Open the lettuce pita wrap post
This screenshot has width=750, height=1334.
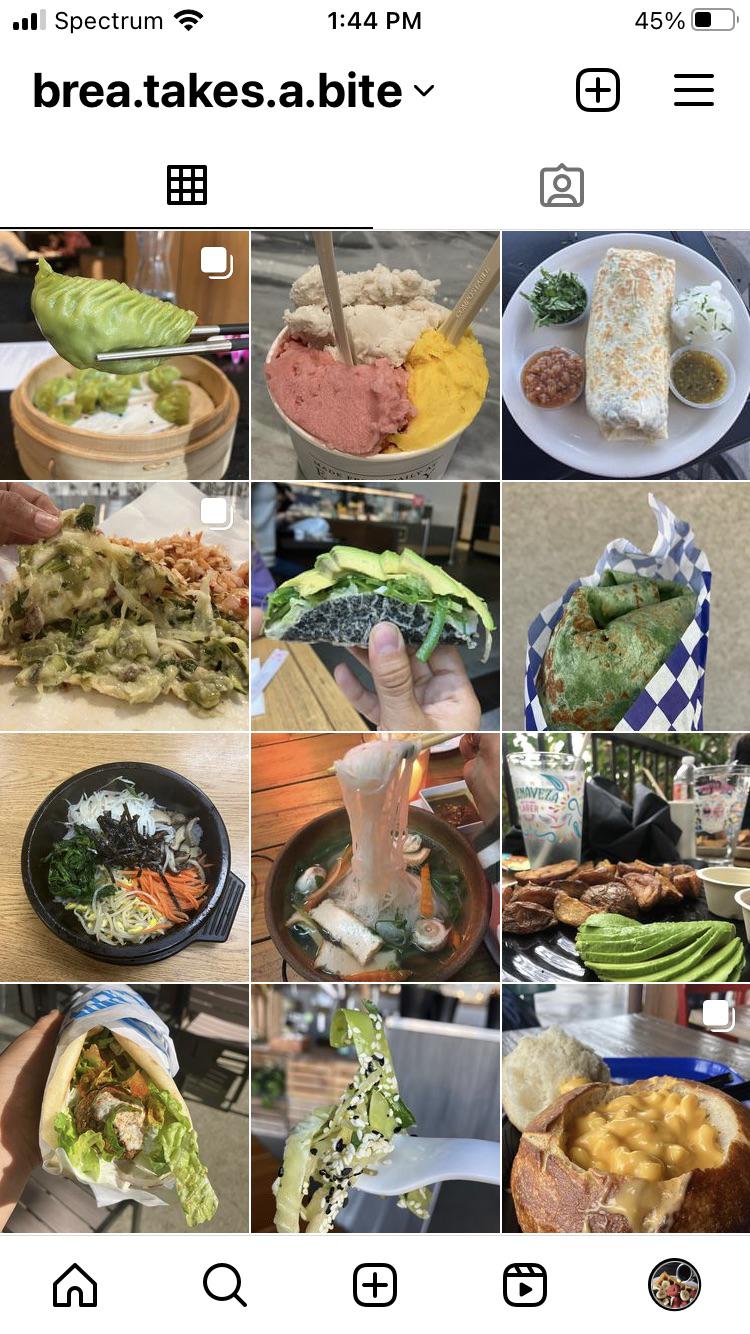[x=124, y=1108]
